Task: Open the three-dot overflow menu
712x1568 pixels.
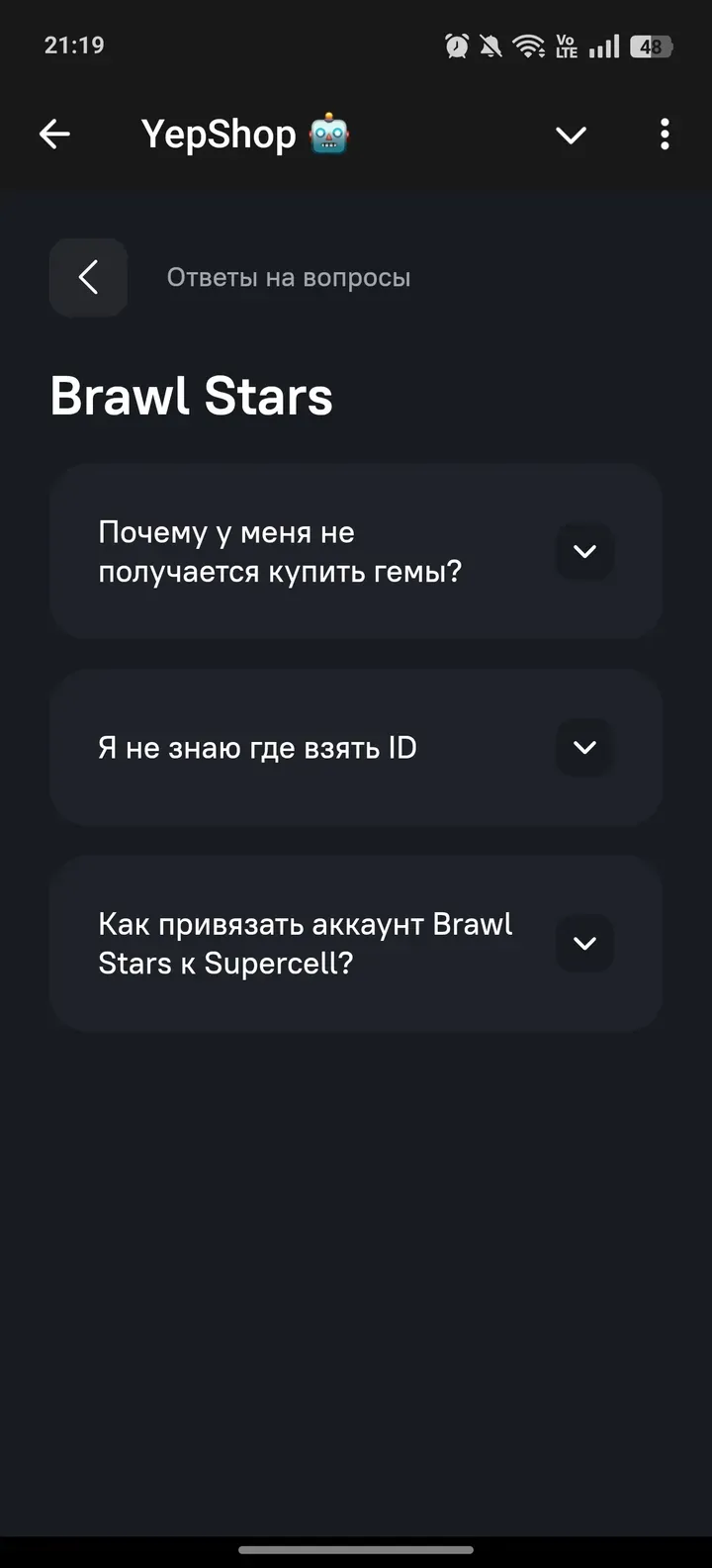Action: 664,134
